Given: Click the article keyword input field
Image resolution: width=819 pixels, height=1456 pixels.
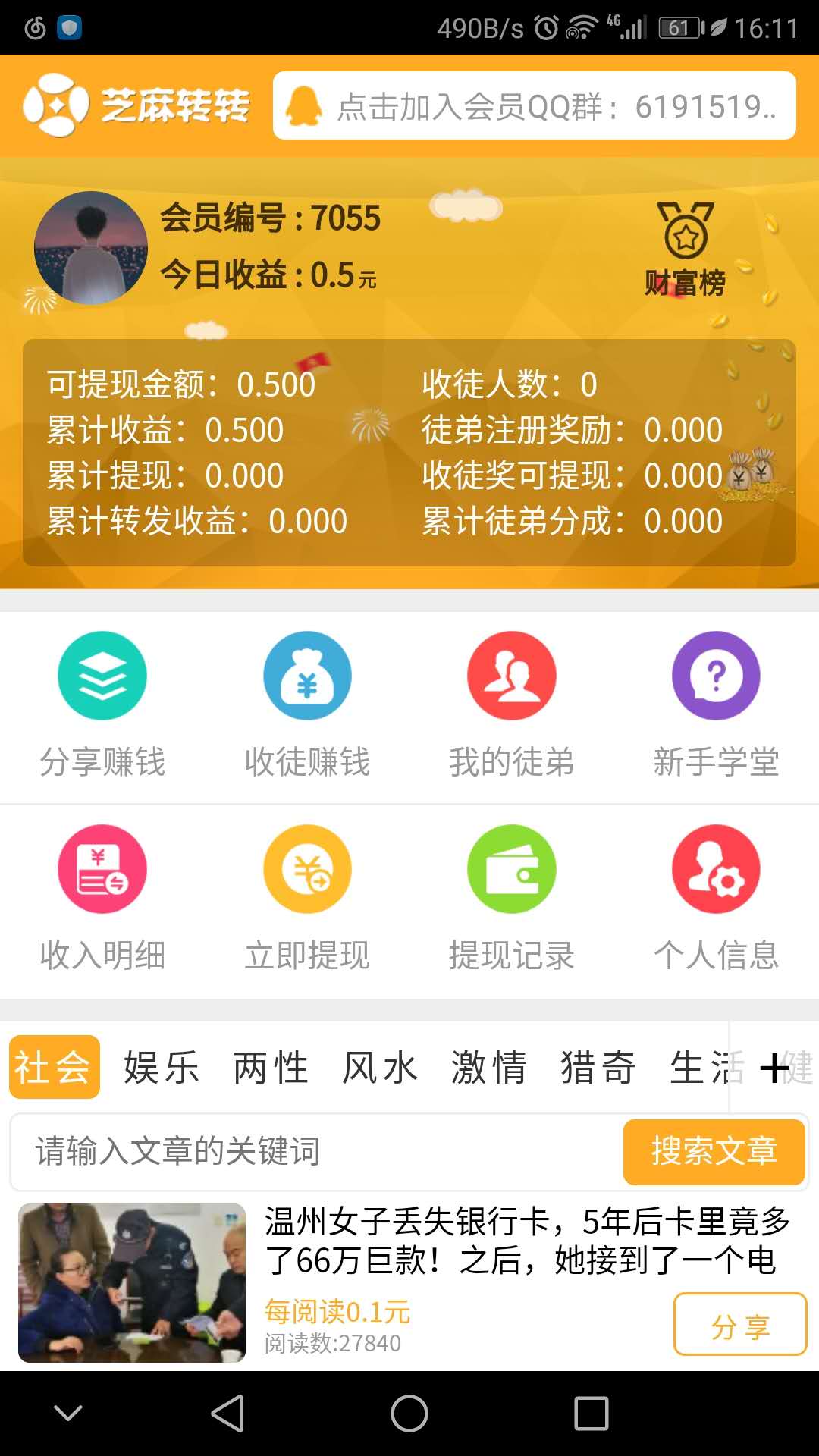Looking at the screenshot, I should (303, 1152).
